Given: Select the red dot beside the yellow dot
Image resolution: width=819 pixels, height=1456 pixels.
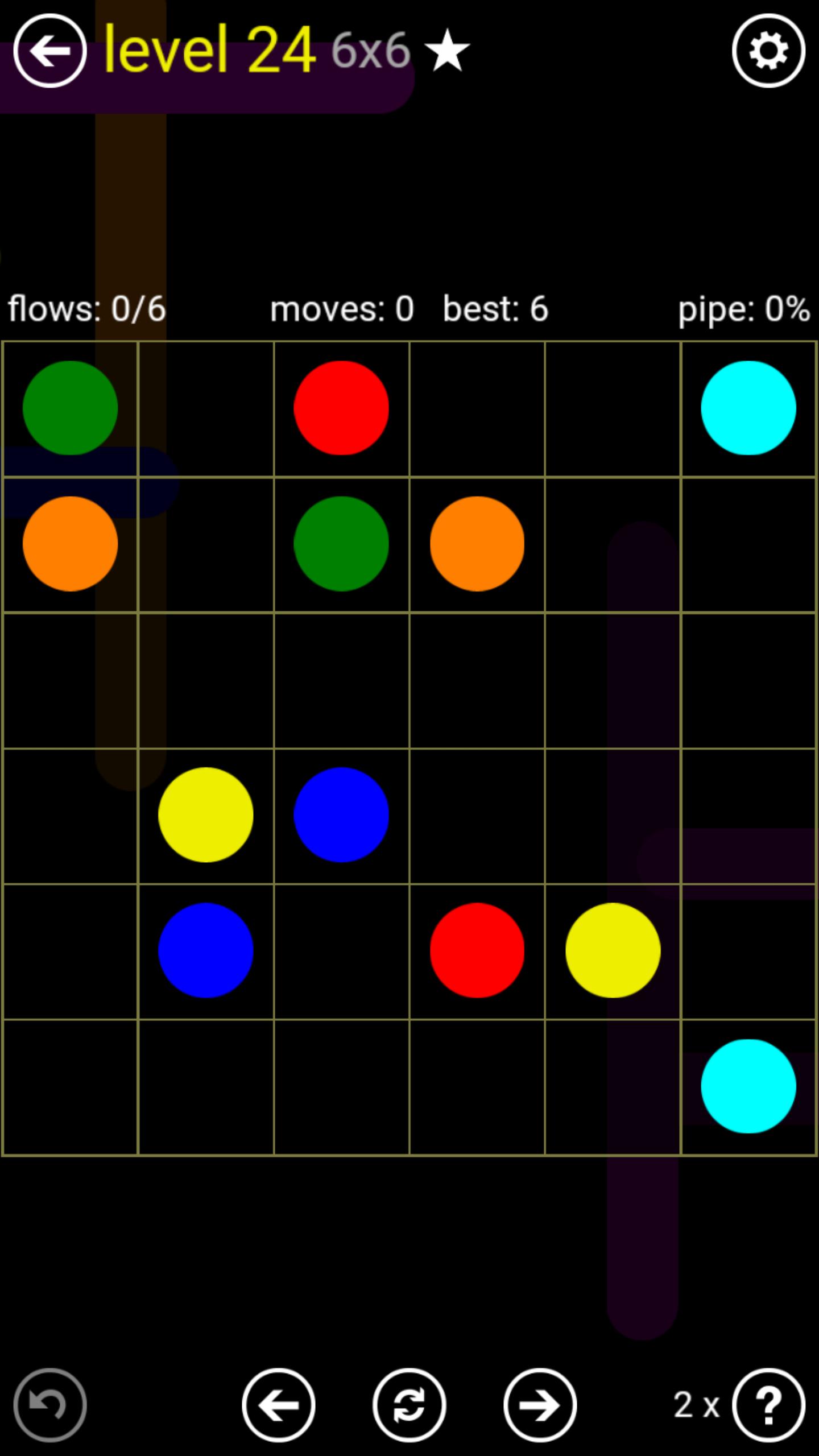Looking at the screenshot, I should (477, 950).
